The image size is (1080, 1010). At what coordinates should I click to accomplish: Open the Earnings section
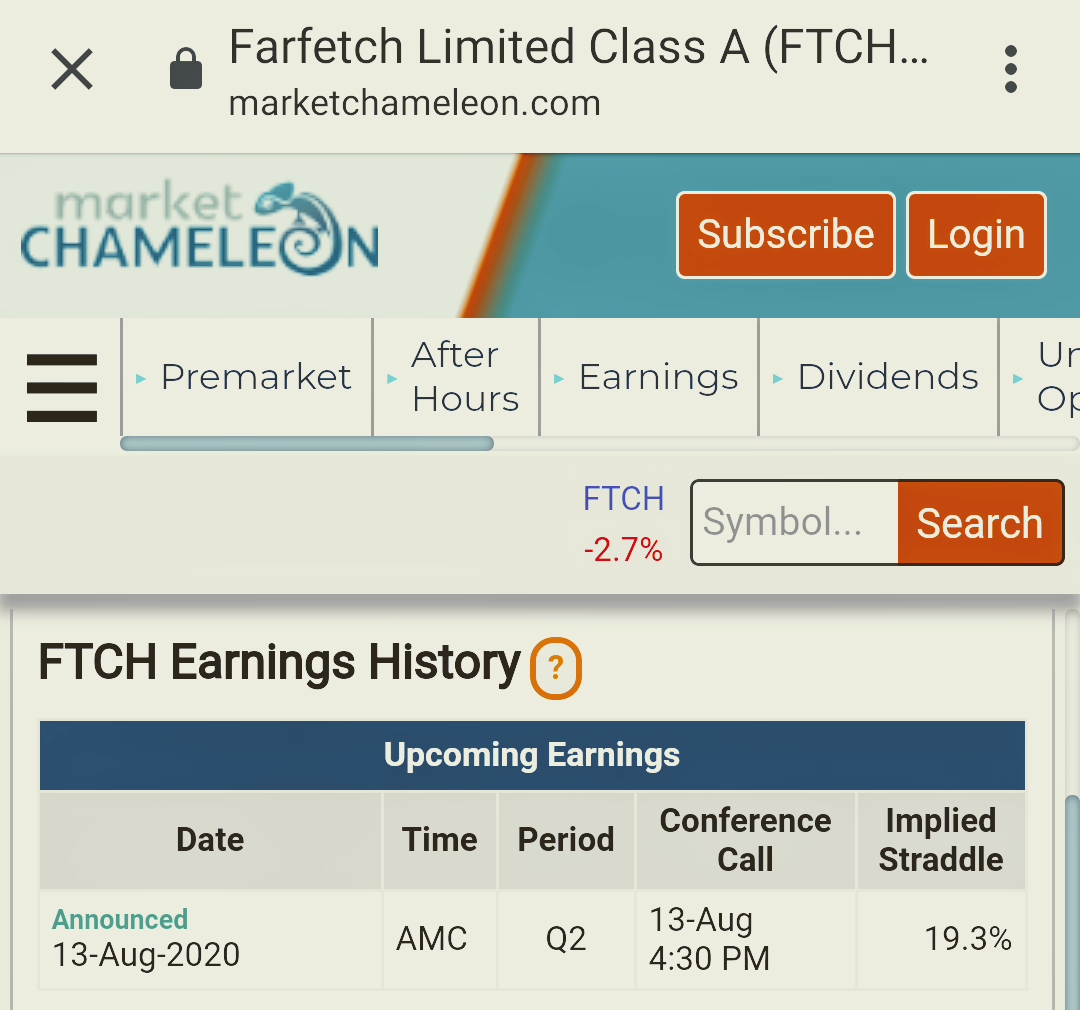[657, 377]
